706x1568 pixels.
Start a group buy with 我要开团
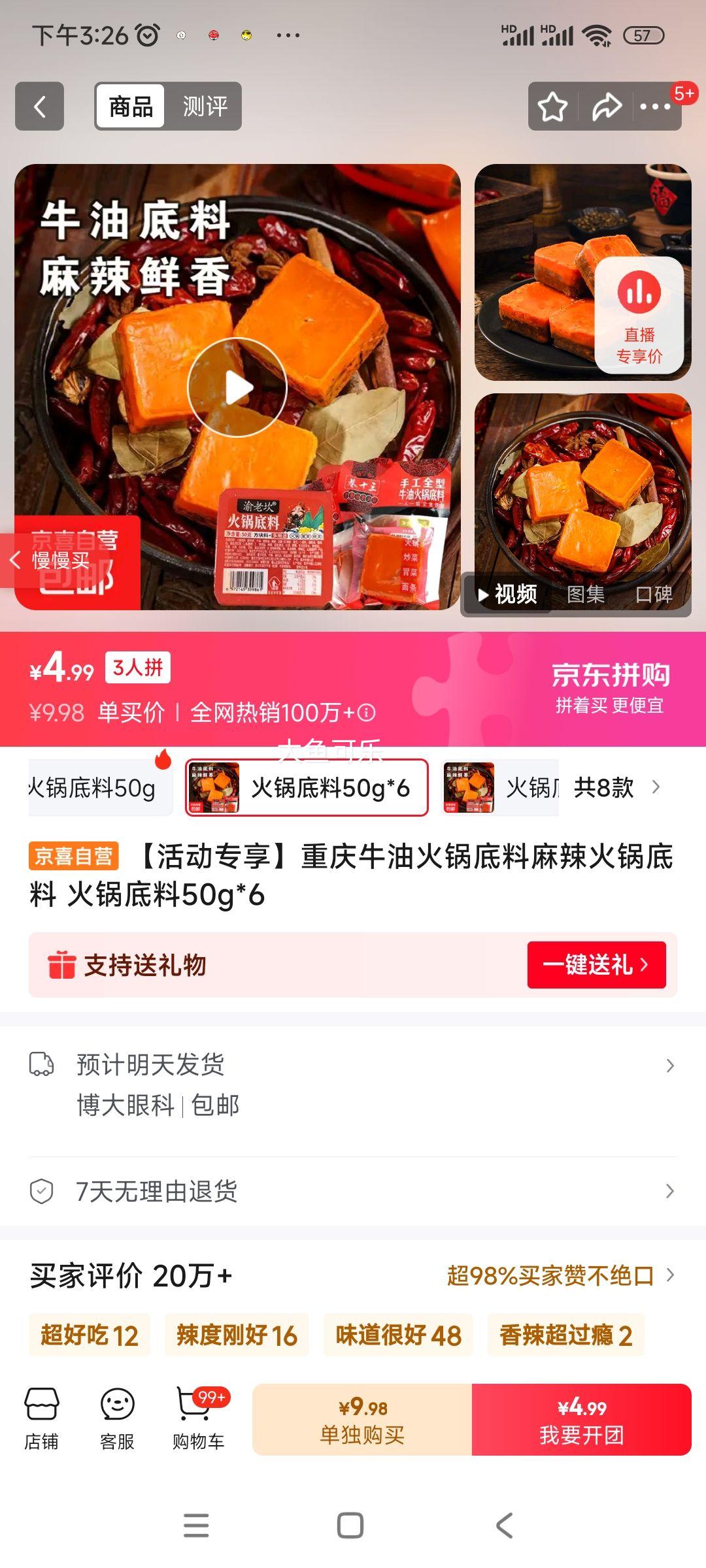coord(581,1420)
